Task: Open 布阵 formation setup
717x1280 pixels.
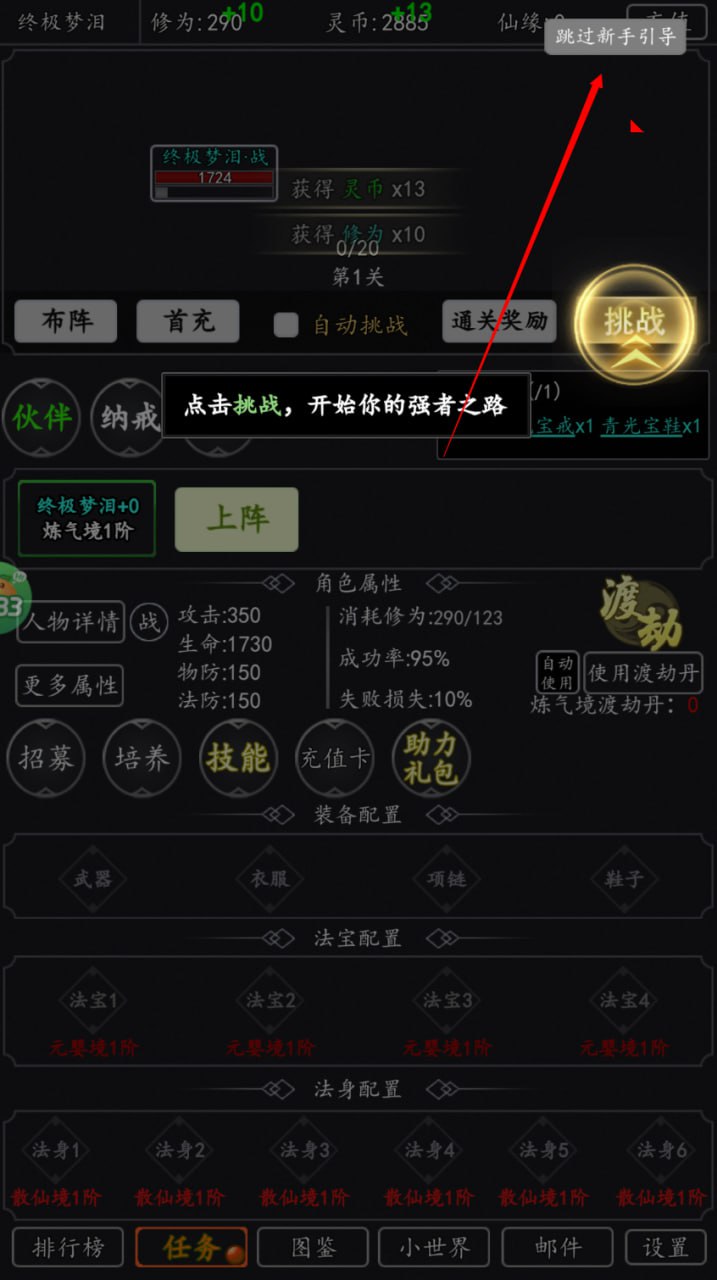Action: point(66,322)
